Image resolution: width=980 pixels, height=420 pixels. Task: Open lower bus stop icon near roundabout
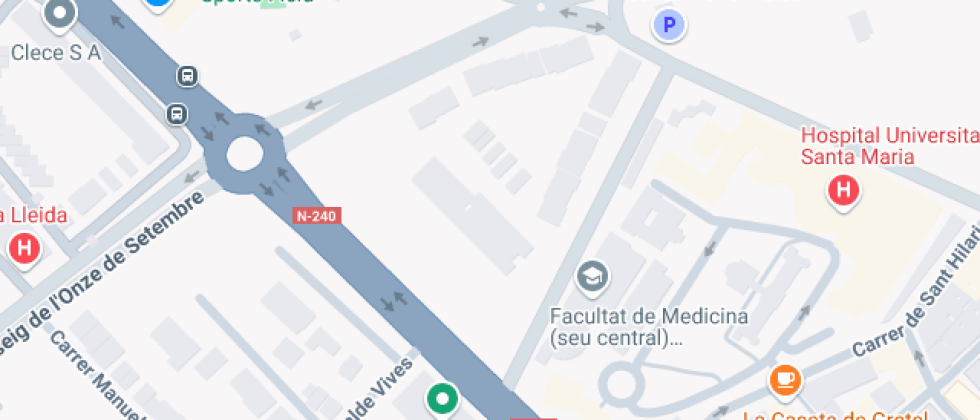177,113
